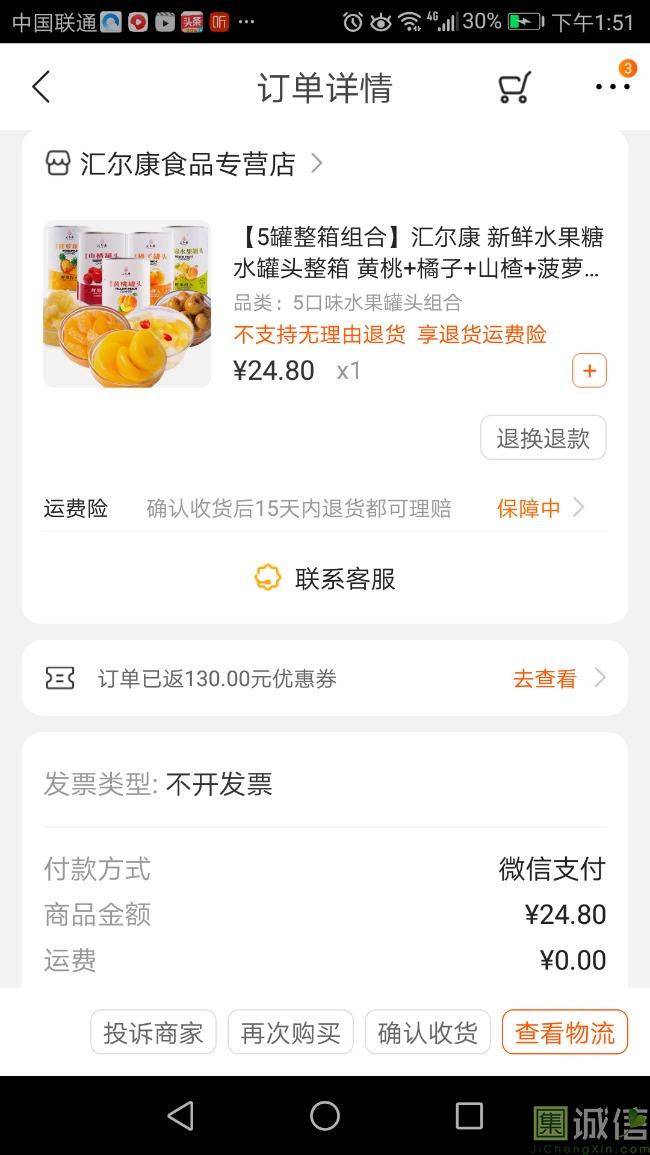Confirm receipt with 确认收货
The height and width of the screenshot is (1155, 650).
click(x=427, y=1032)
